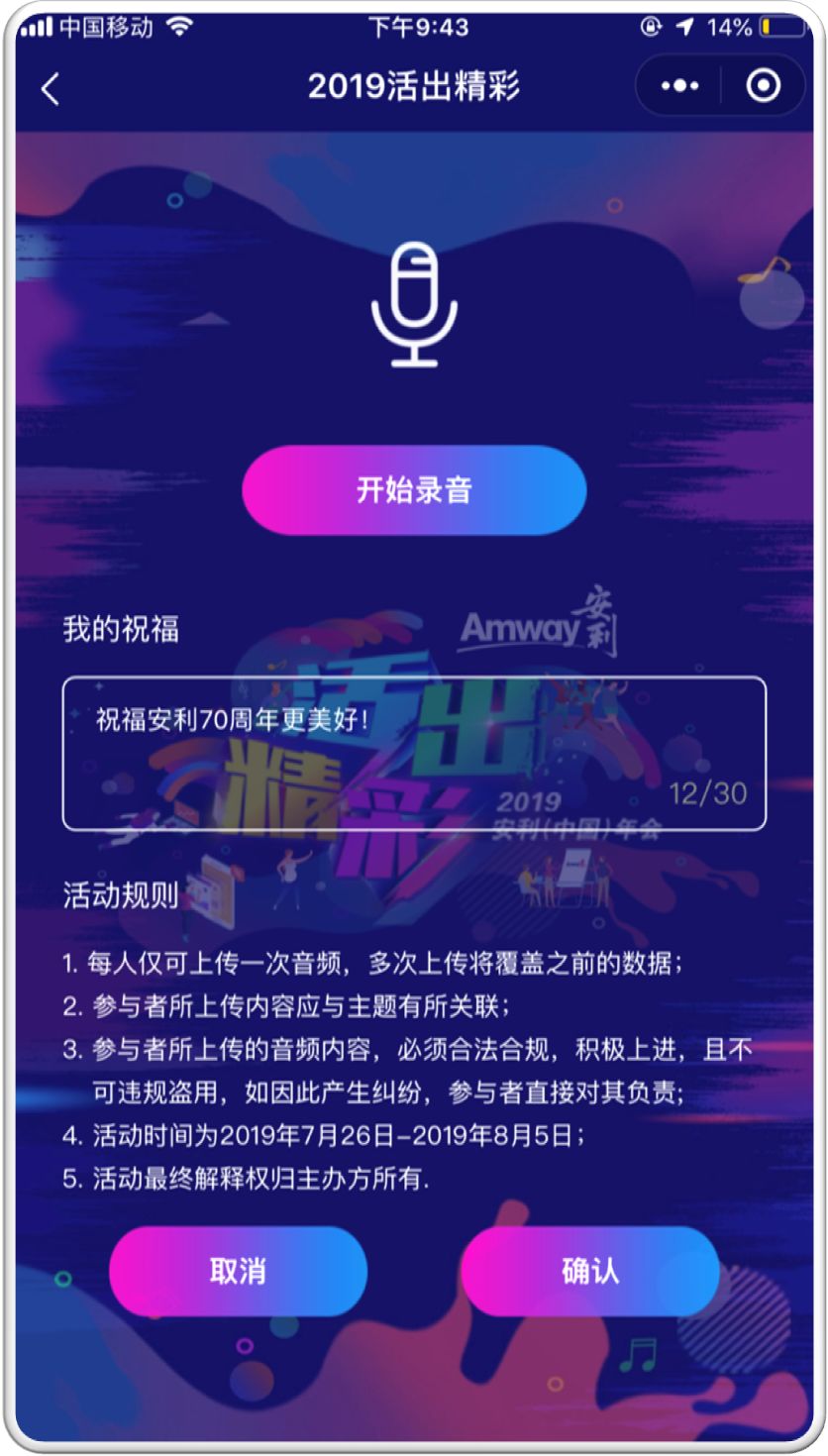This screenshot has height=1456, width=828.
Task: Edit the 我的祝福 blessing text field
Action: coord(414,753)
